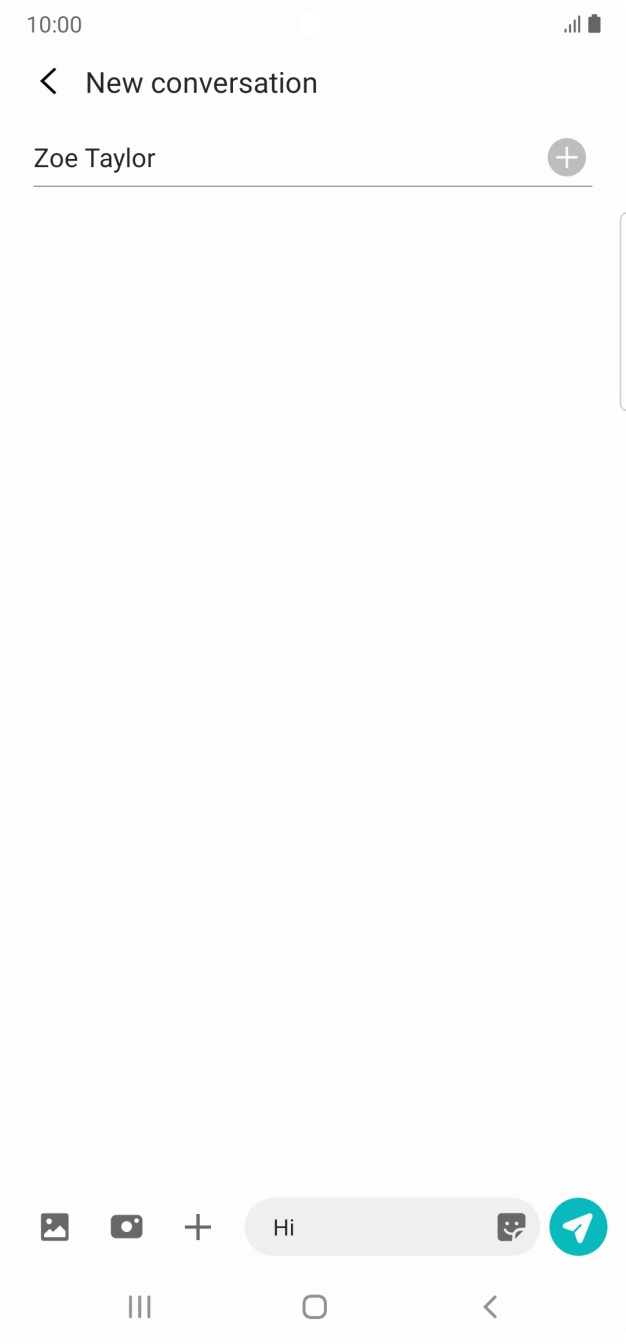Screen dimensions: 626x1344
Task: Go to the home screen
Action: [x=314, y=1306]
